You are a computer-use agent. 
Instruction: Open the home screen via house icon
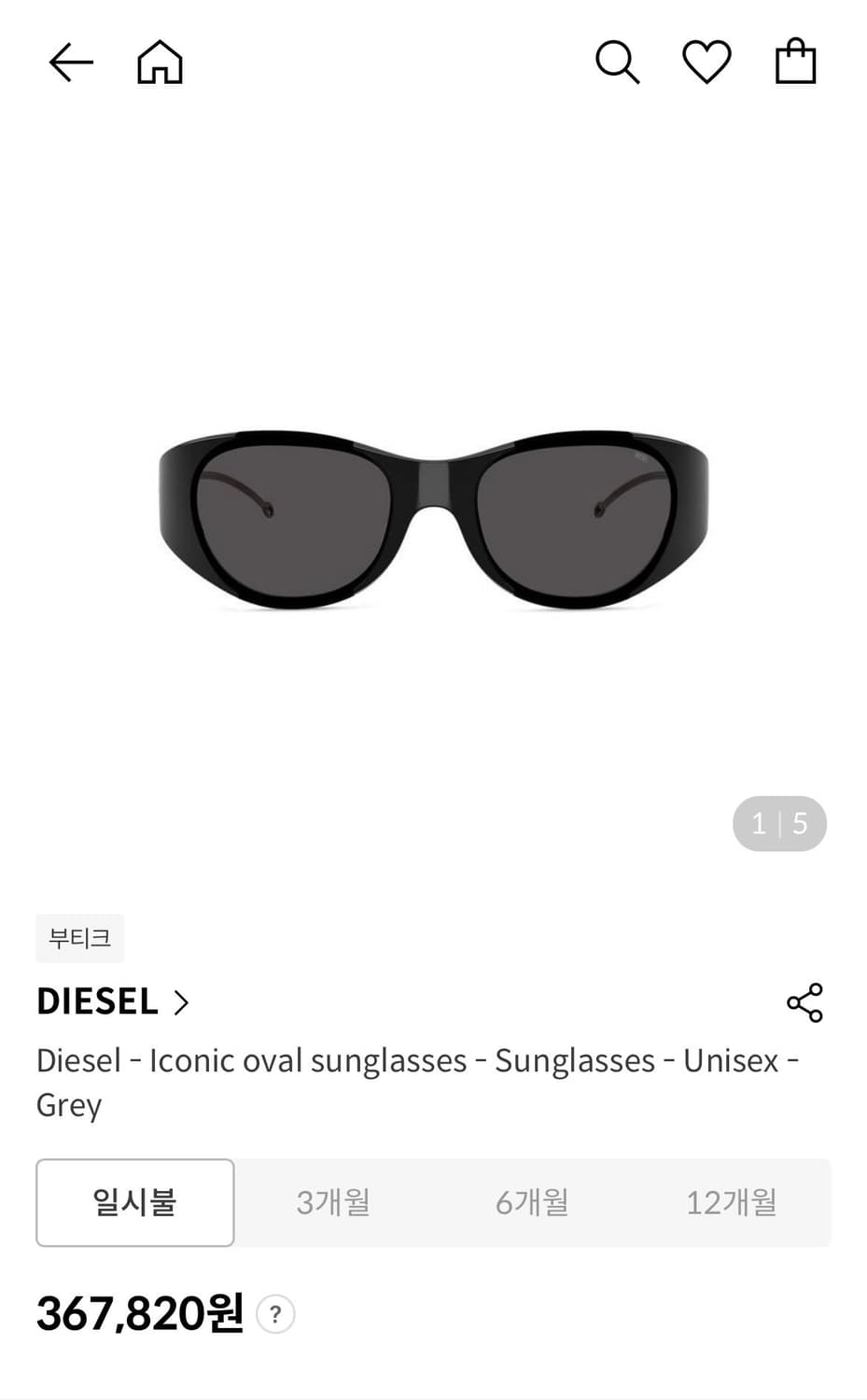159,62
